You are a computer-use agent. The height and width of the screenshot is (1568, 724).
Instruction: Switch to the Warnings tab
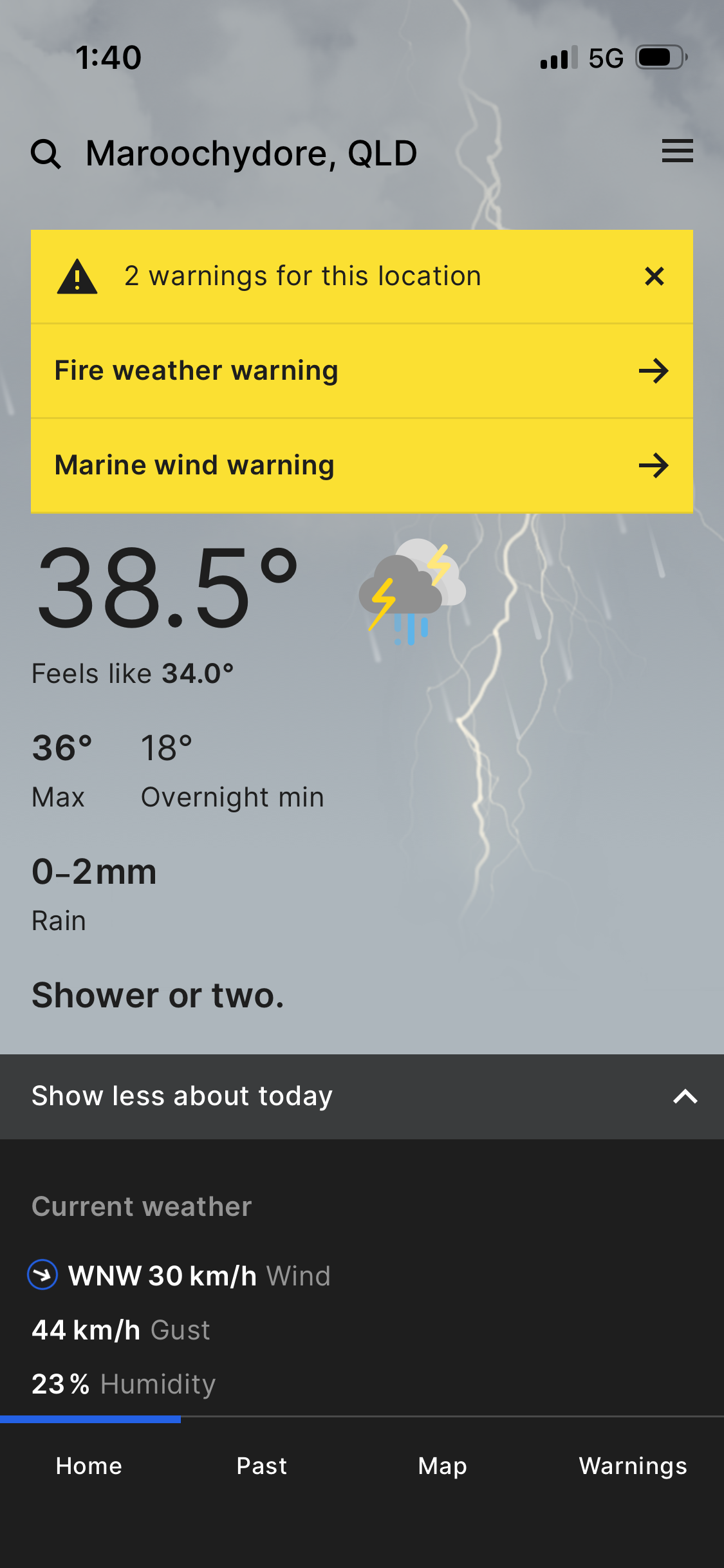coord(633,1466)
